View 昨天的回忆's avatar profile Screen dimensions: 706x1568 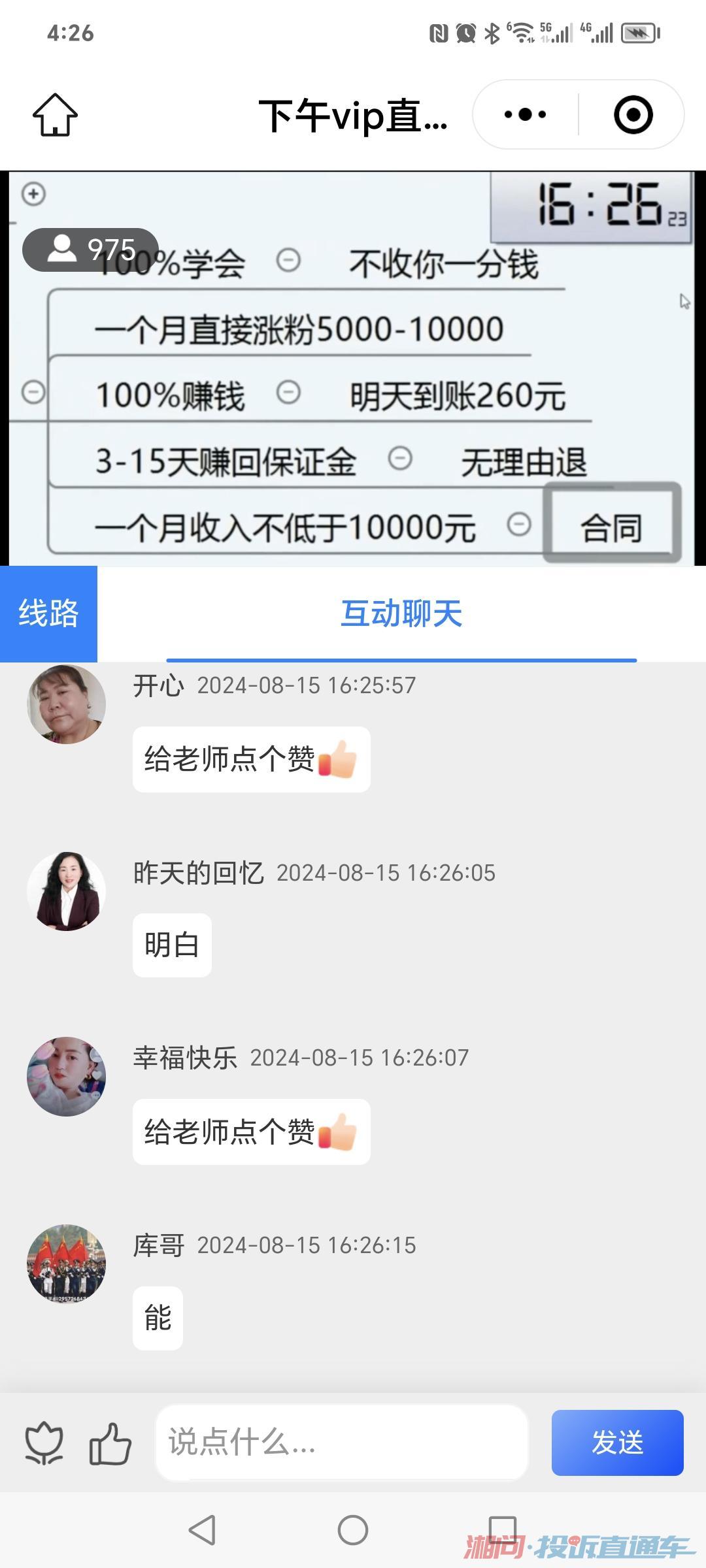point(66,891)
